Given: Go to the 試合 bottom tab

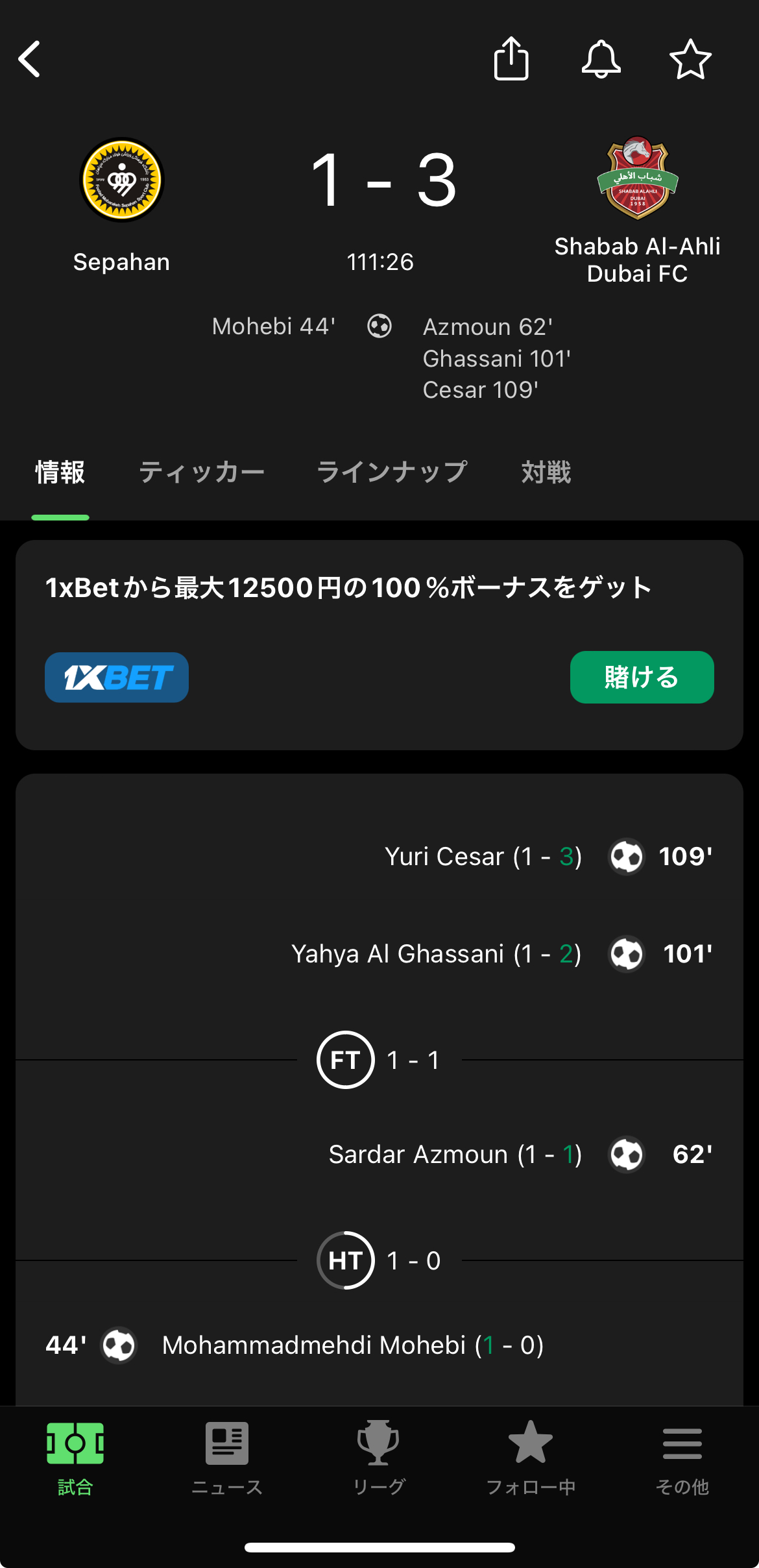Looking at the screenshot, I should 75,1457.
